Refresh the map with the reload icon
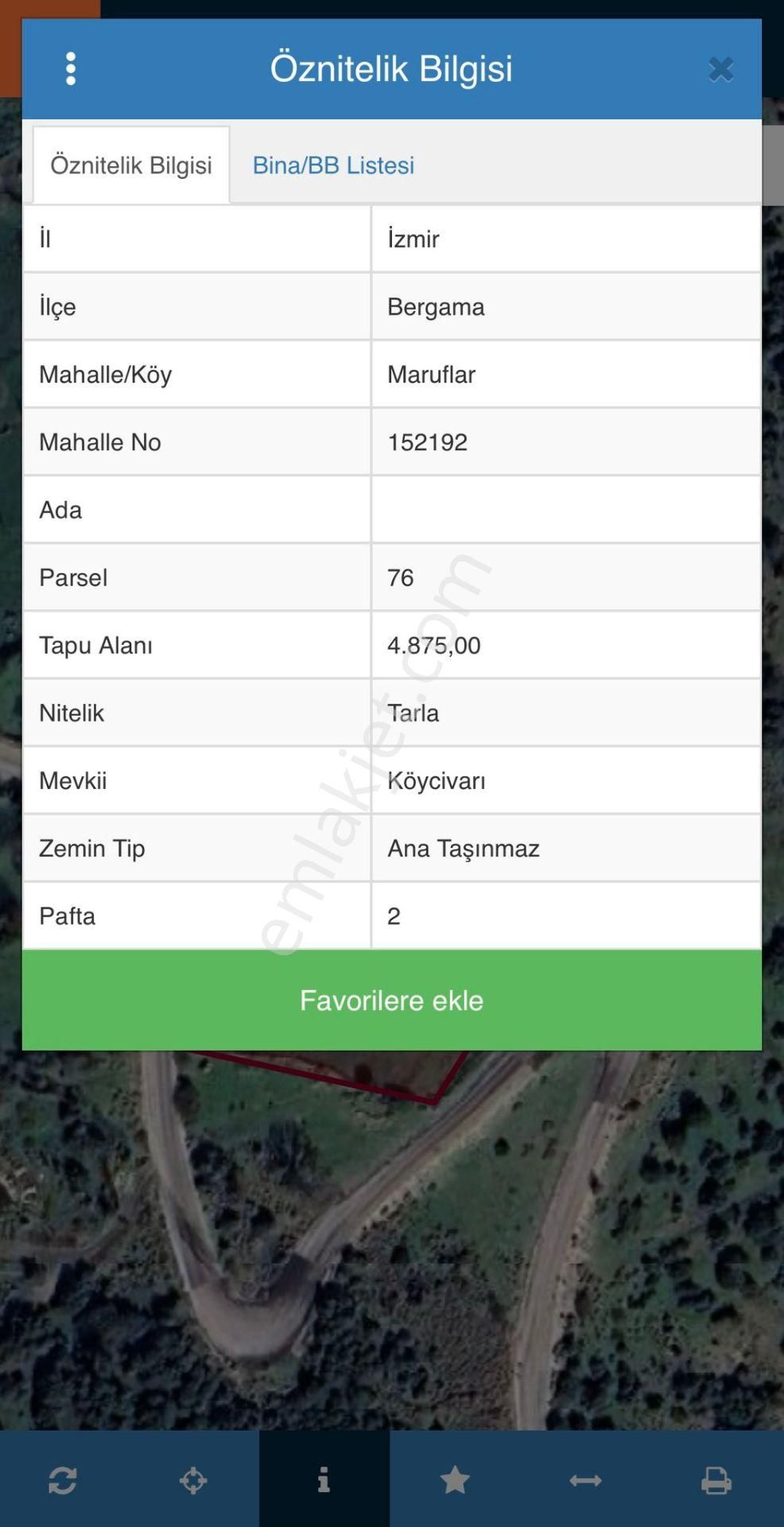The width and height of the screenshot is (784, 1527). pyautogui.click(x=63, y=1480)
